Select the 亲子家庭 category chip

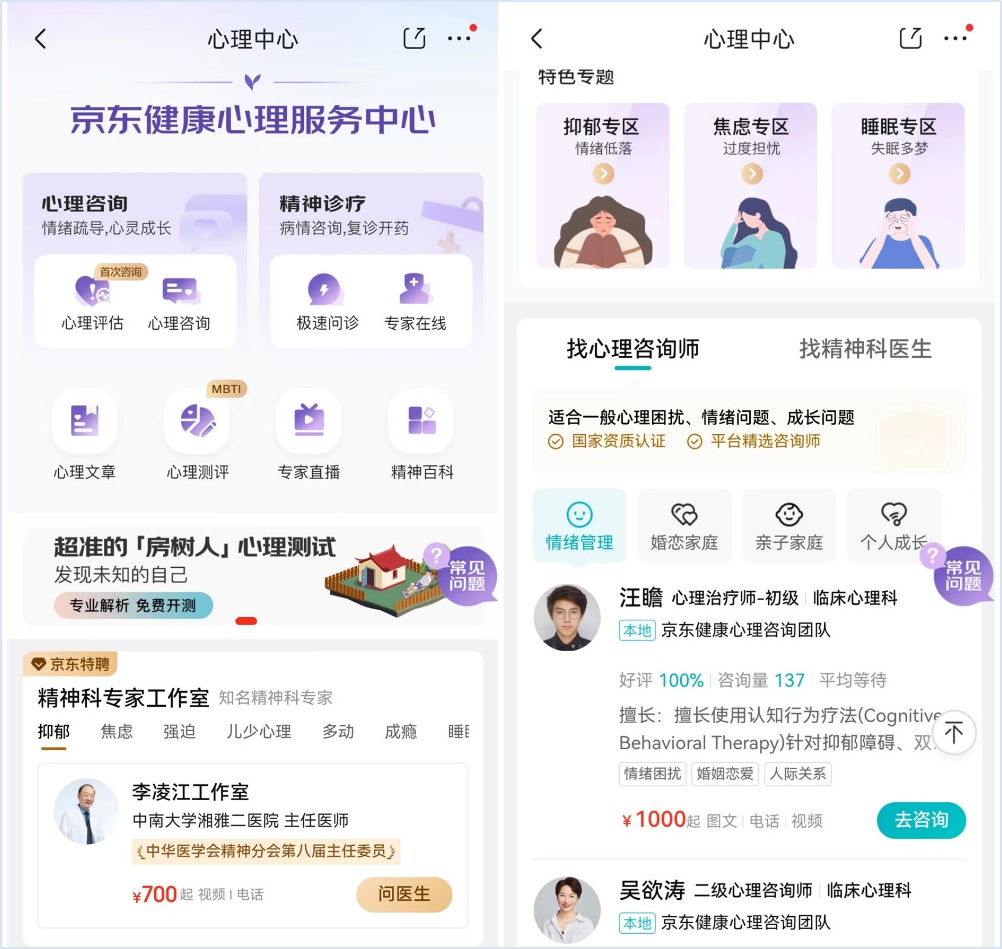pyautogui.click(x=789, y=527)
